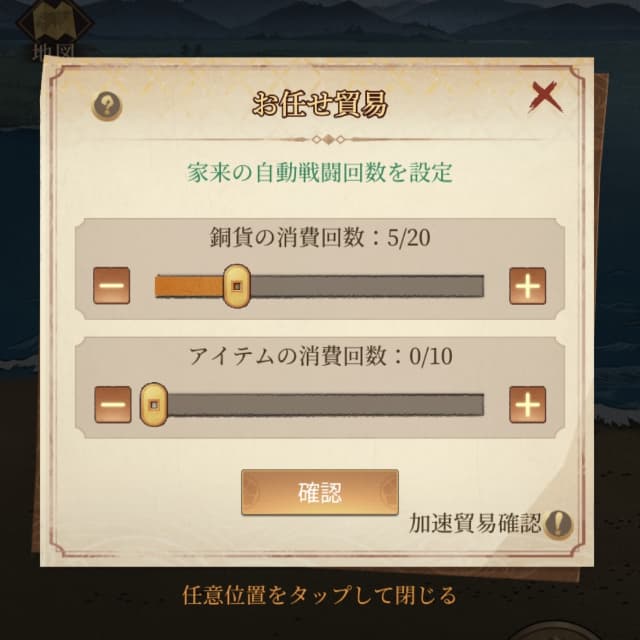Increase 銅貨の消費回数 with the plus button

point(527,287)
